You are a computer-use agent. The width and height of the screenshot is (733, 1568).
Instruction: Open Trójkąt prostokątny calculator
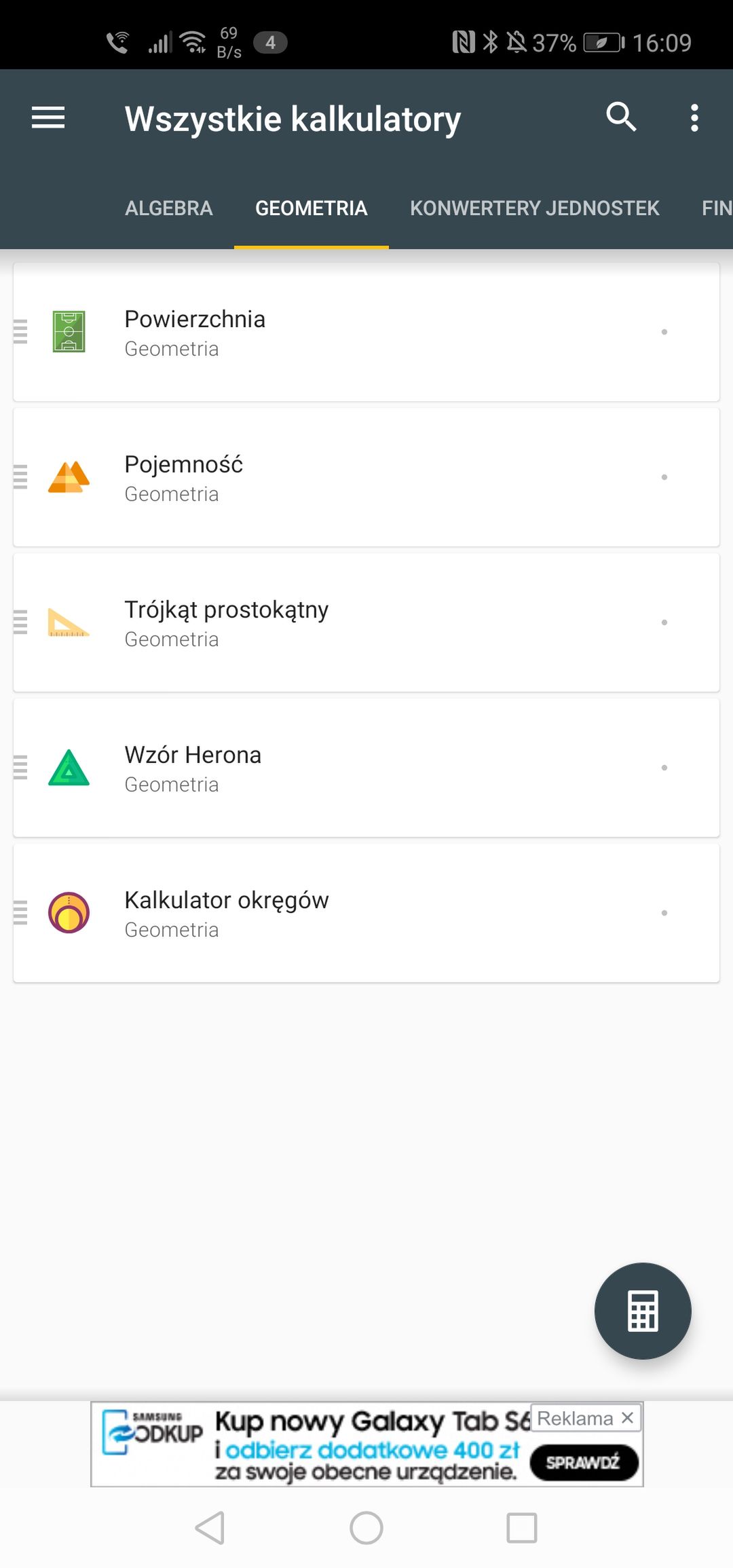366,622
